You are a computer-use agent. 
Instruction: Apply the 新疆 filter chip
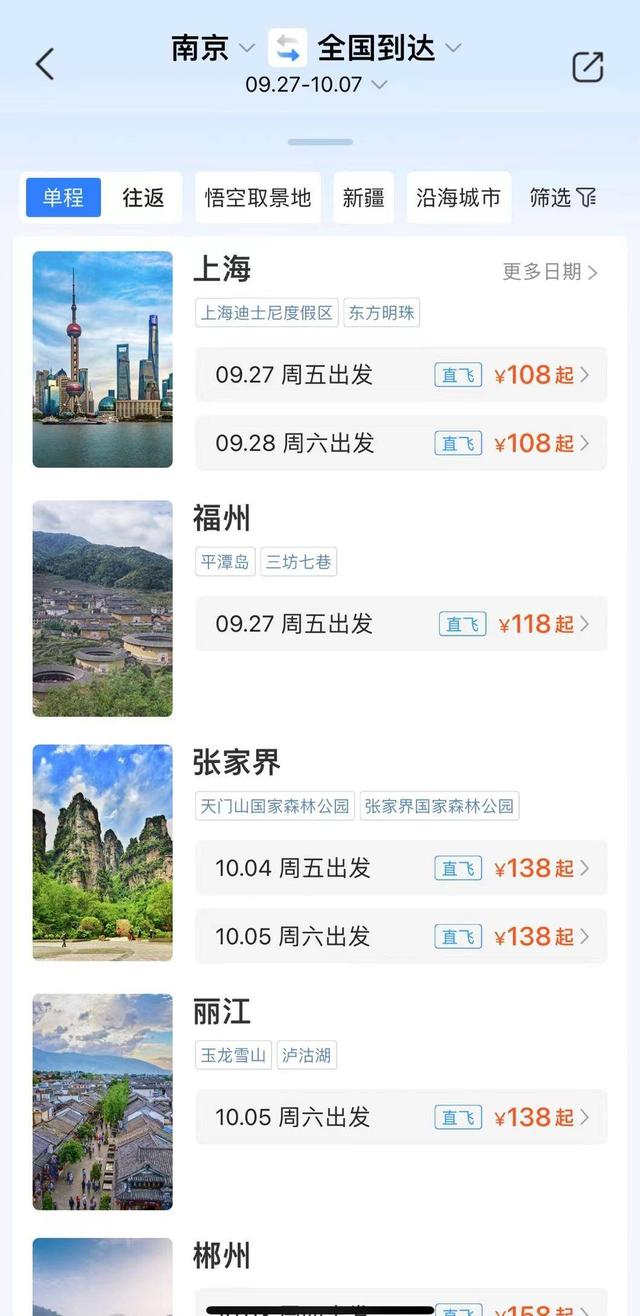pos(364,197)
